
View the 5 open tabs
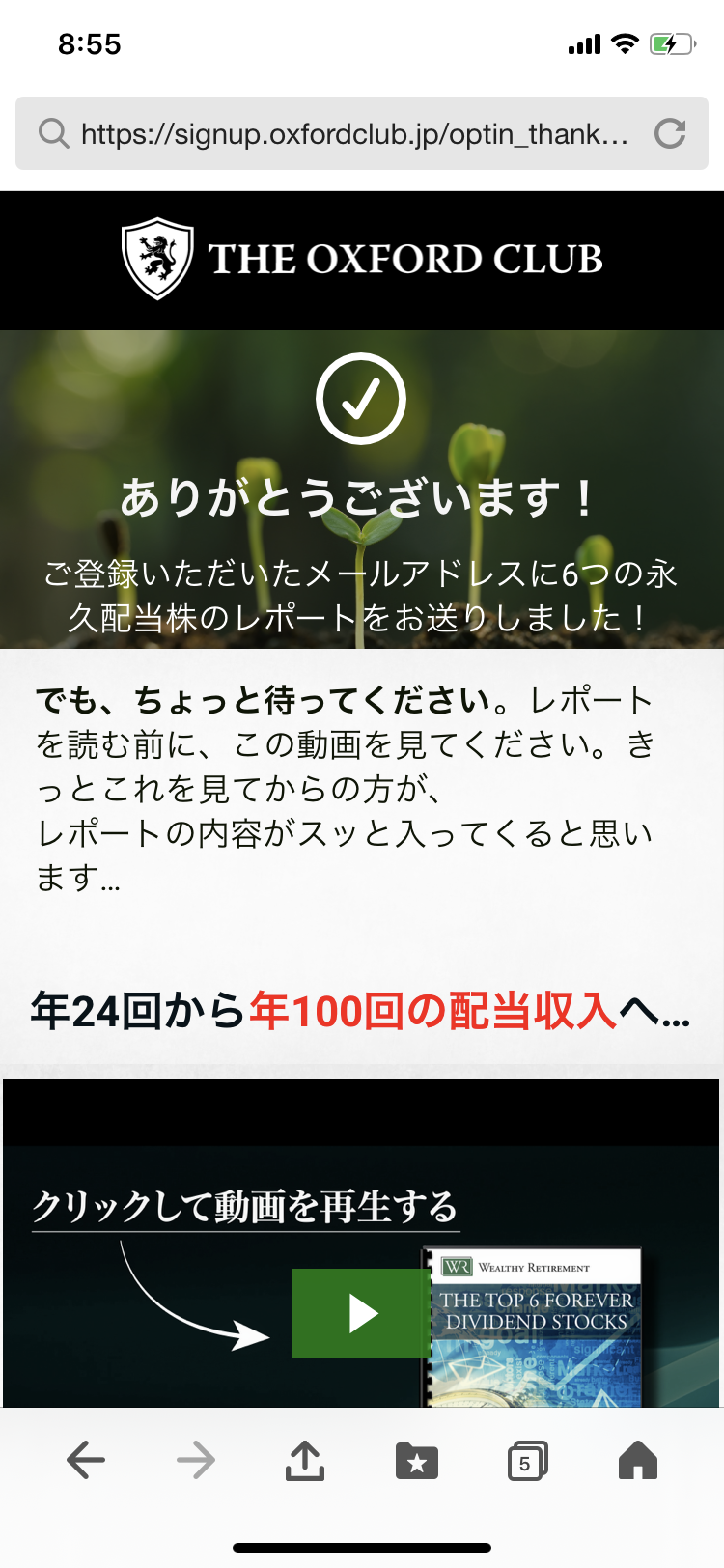(527, 1461)
